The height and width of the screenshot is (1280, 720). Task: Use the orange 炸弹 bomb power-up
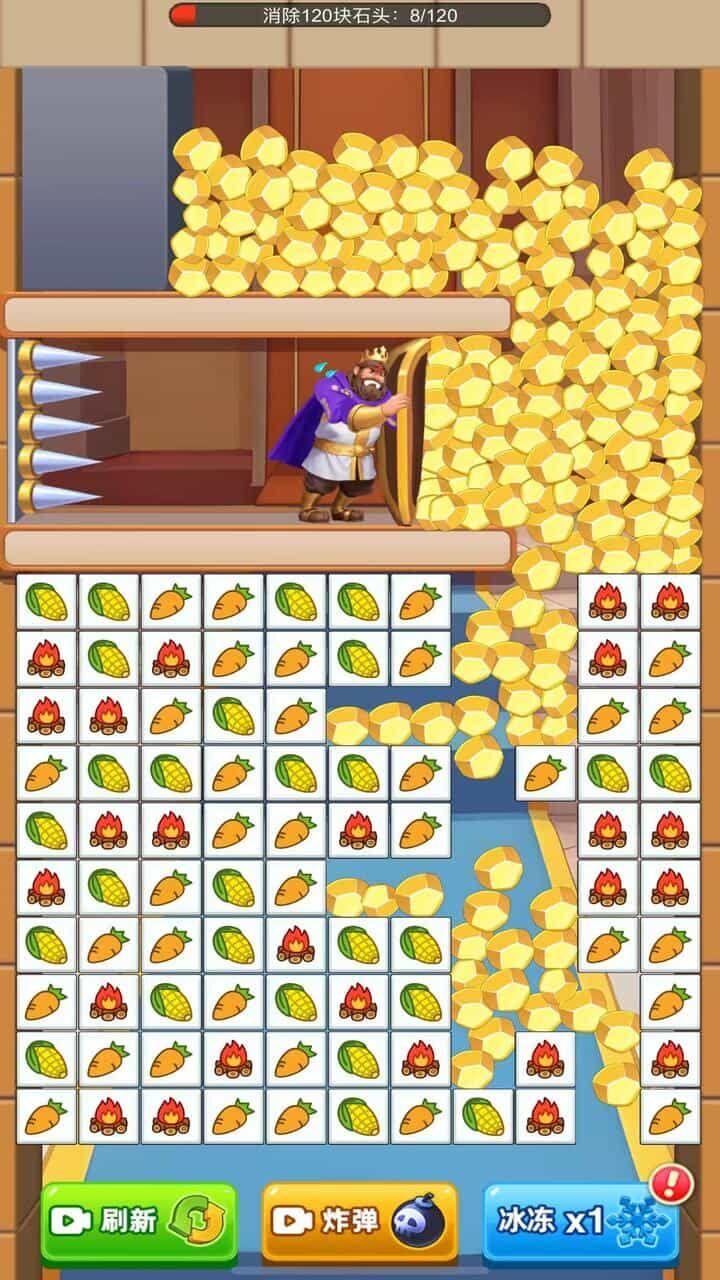pyautogui.click(x=360, y=1221)
